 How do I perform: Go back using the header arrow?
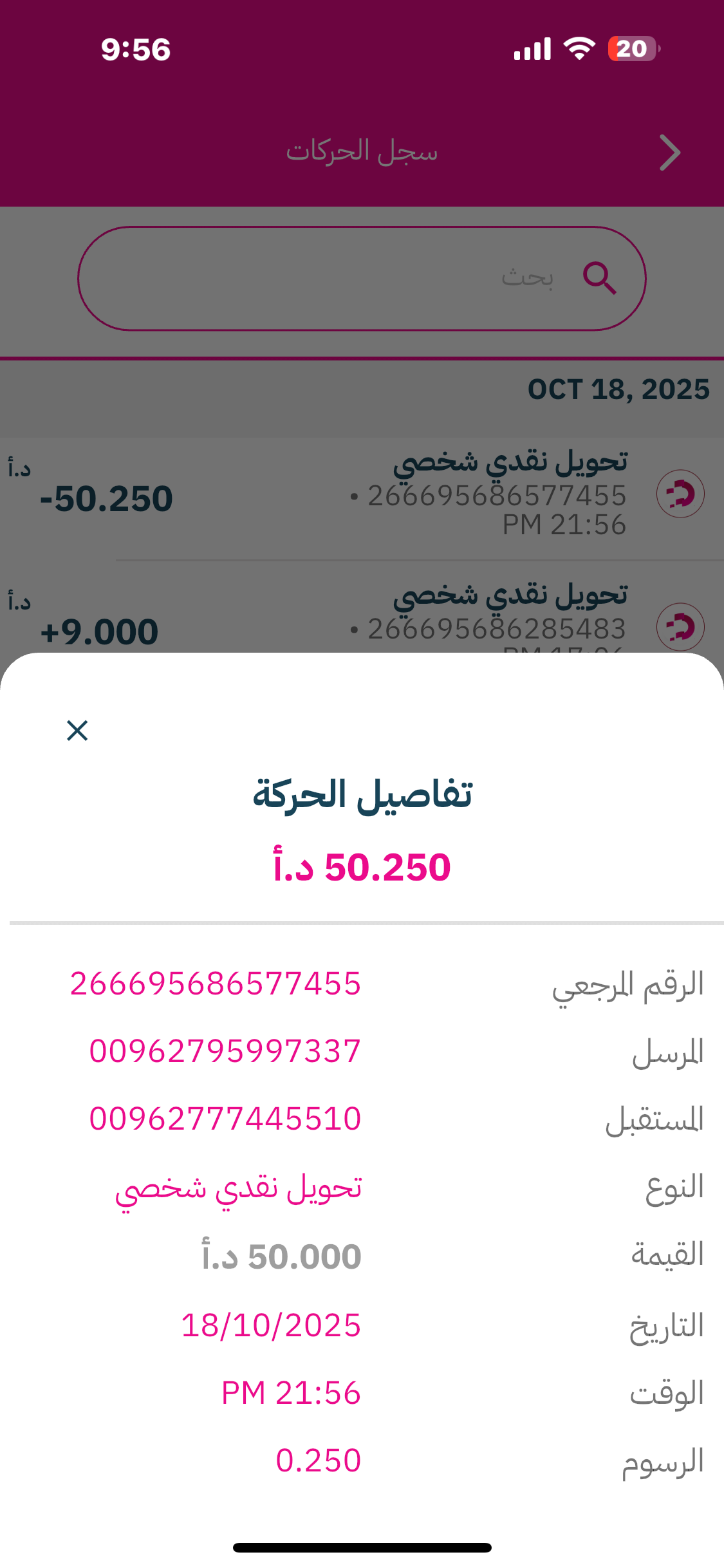click(669, 153)
